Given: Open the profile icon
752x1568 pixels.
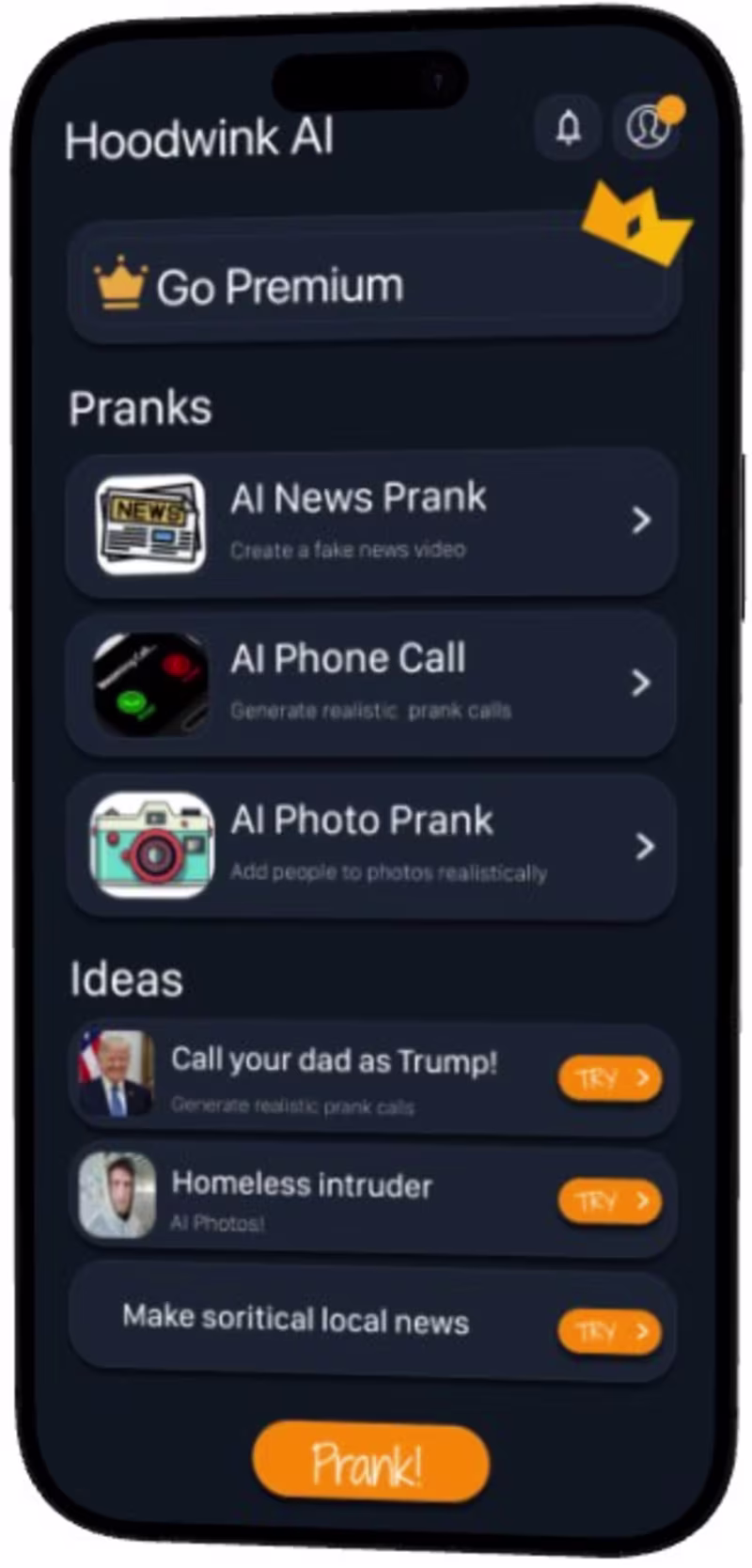Looking at the screenshot, I should click(x=647, y=126).
